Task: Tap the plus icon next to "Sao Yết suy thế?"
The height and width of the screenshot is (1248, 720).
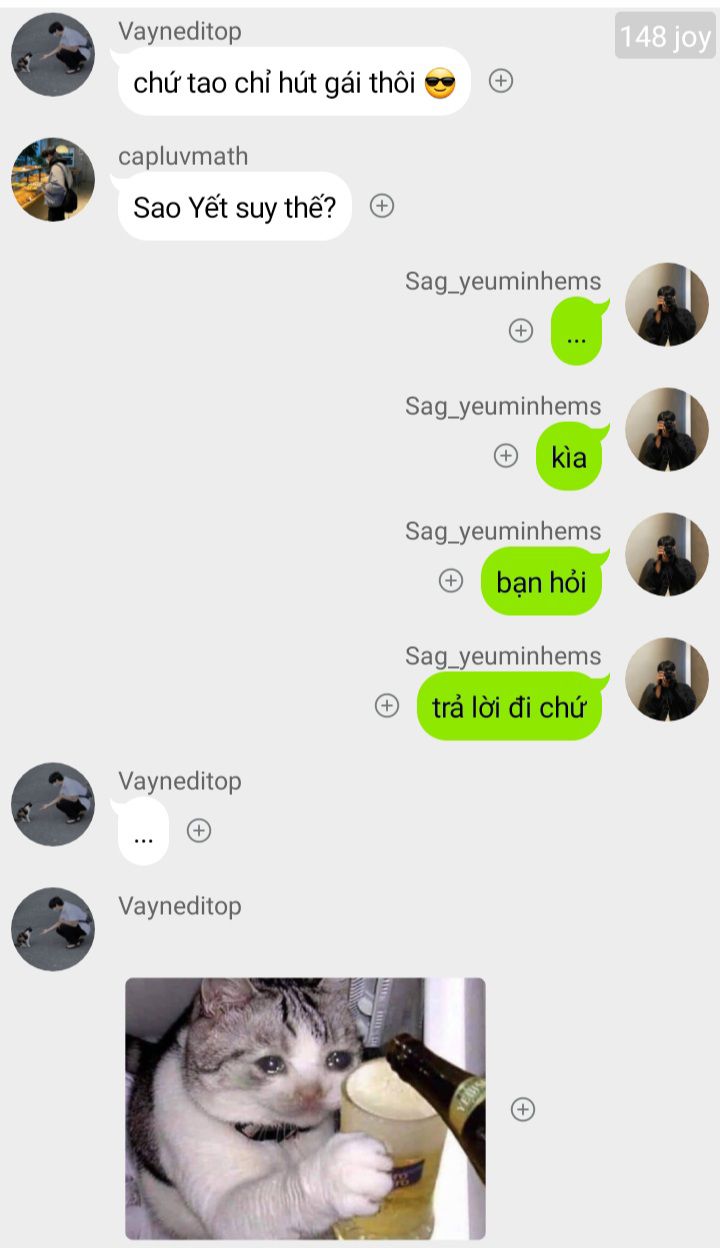Action: coord(382,206)
